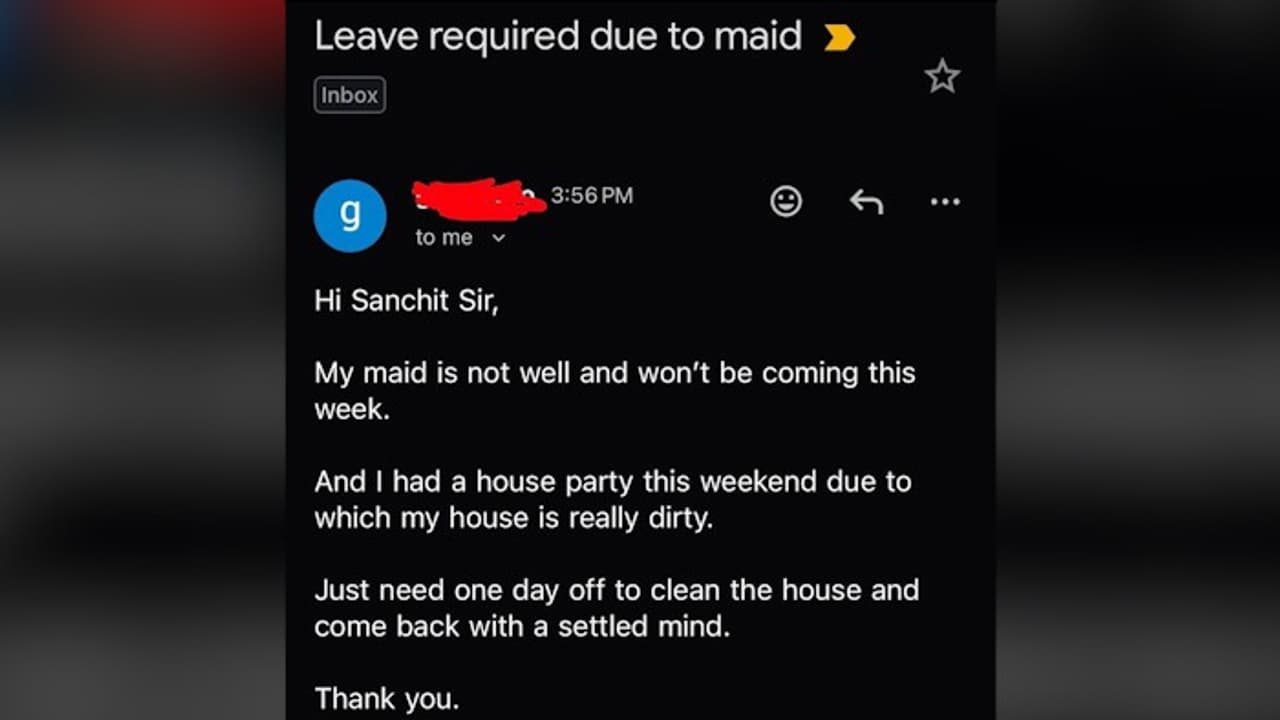Expand the "to me" recipient details
This screenshot has height=720, width=1280.
tap(499, 238)
